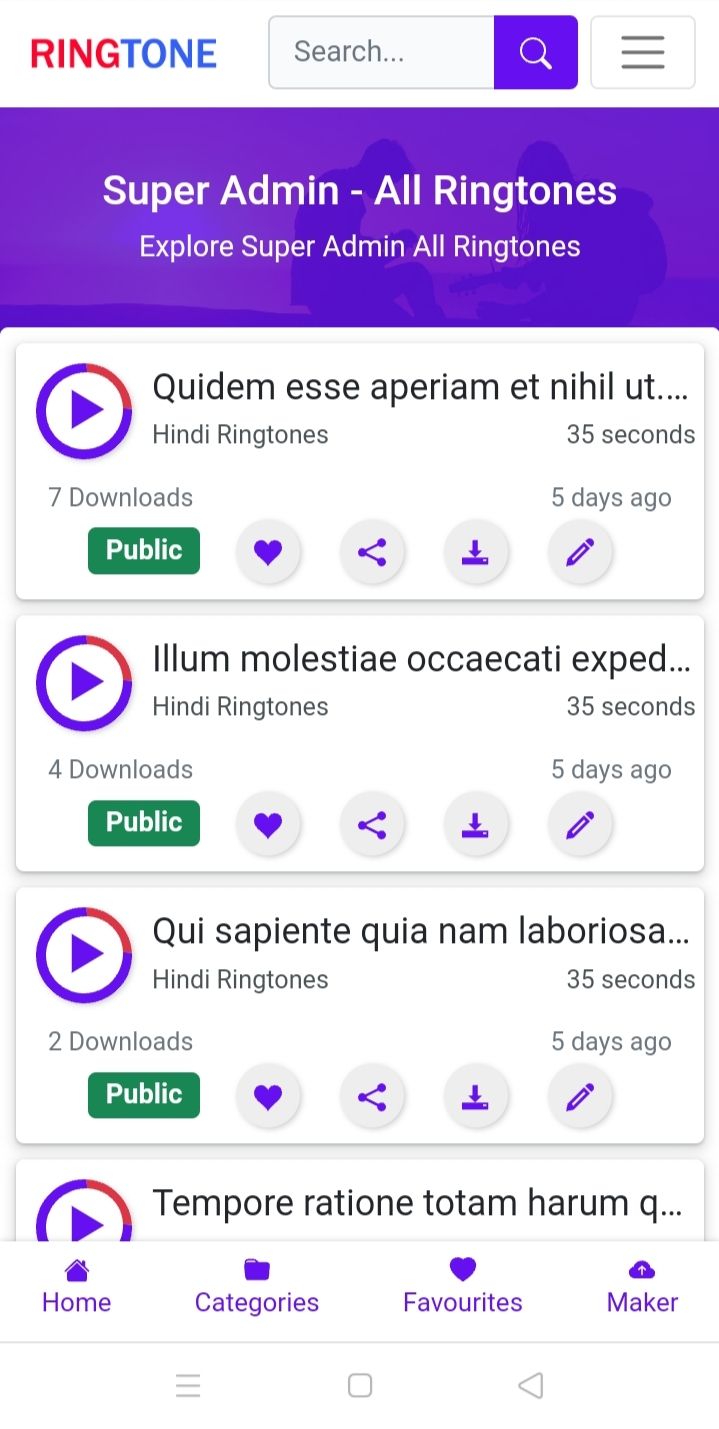Viewport: 719px width, 1429px height.
Task: Open the hamburger menu
Action: 642,53
